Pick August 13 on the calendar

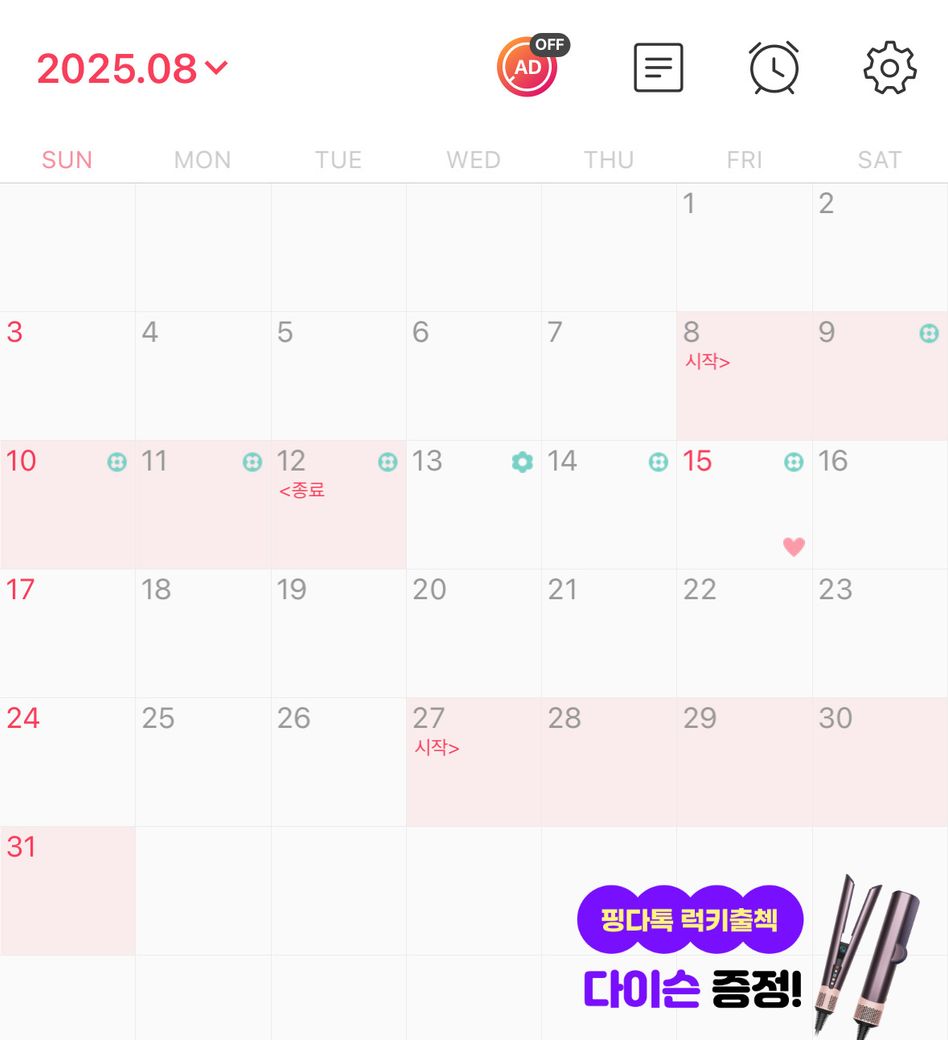click(473, 504)
